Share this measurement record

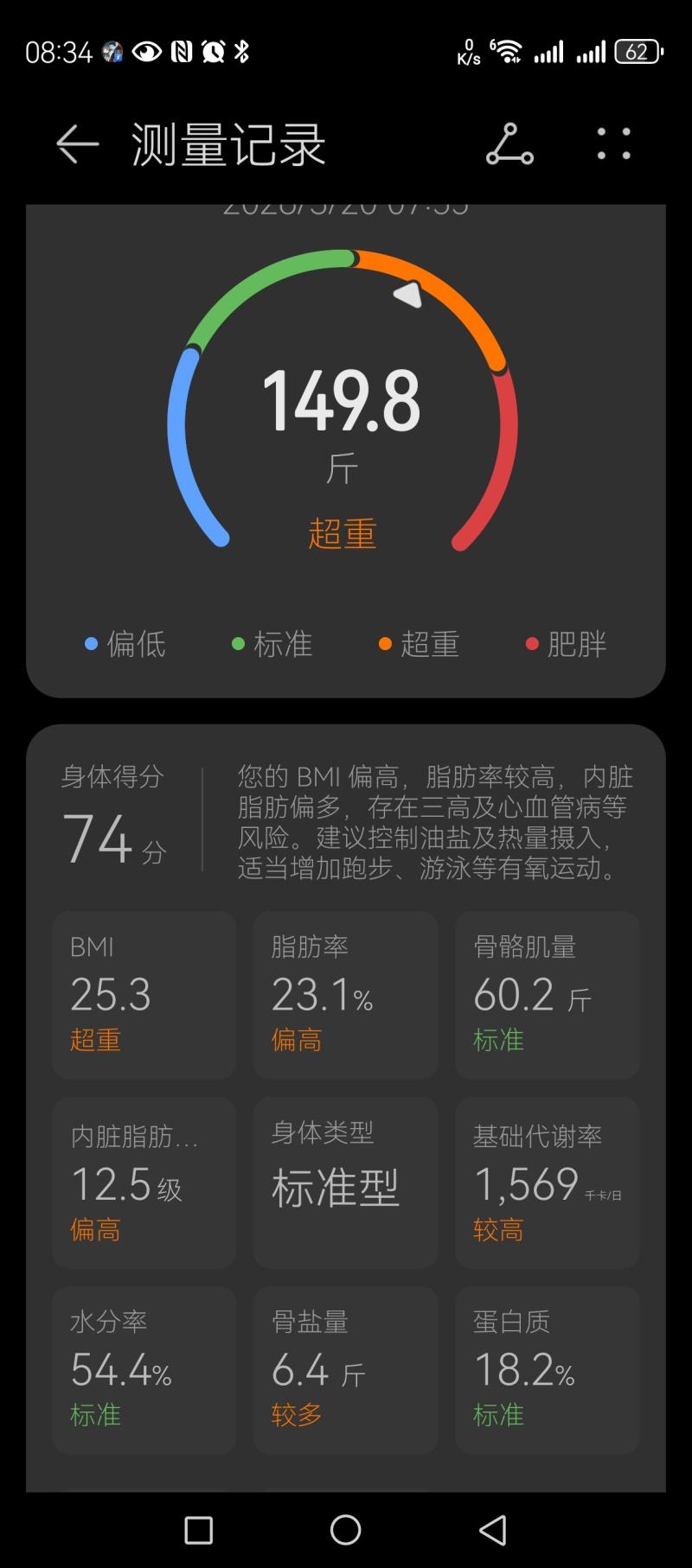(509, 143)
